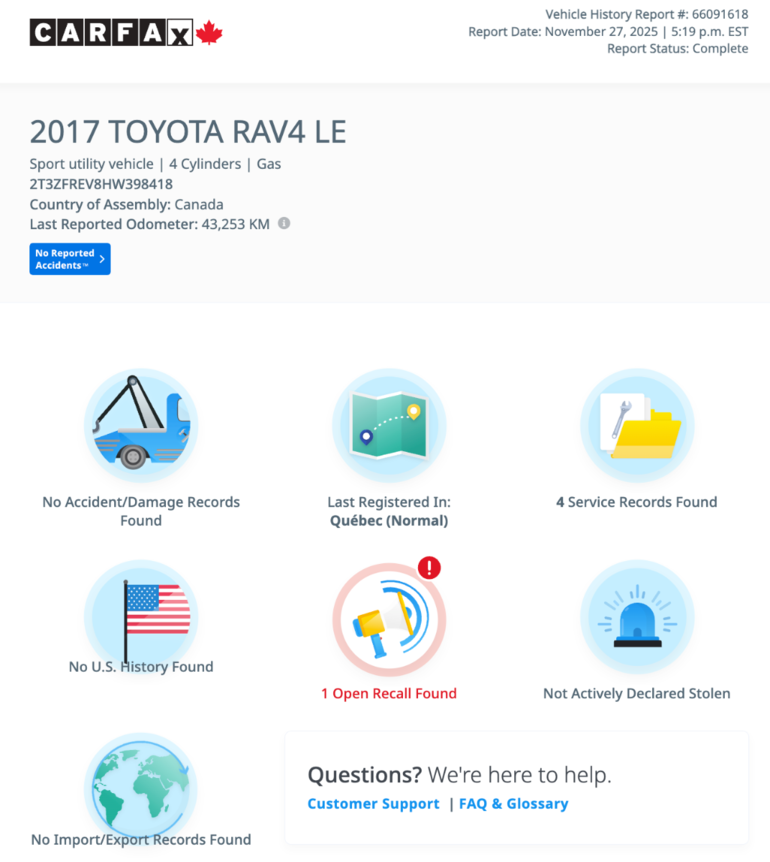Open the FAQ & Glossary link
This screenshot has height=862, width=770.
click(x=513, y=804)
